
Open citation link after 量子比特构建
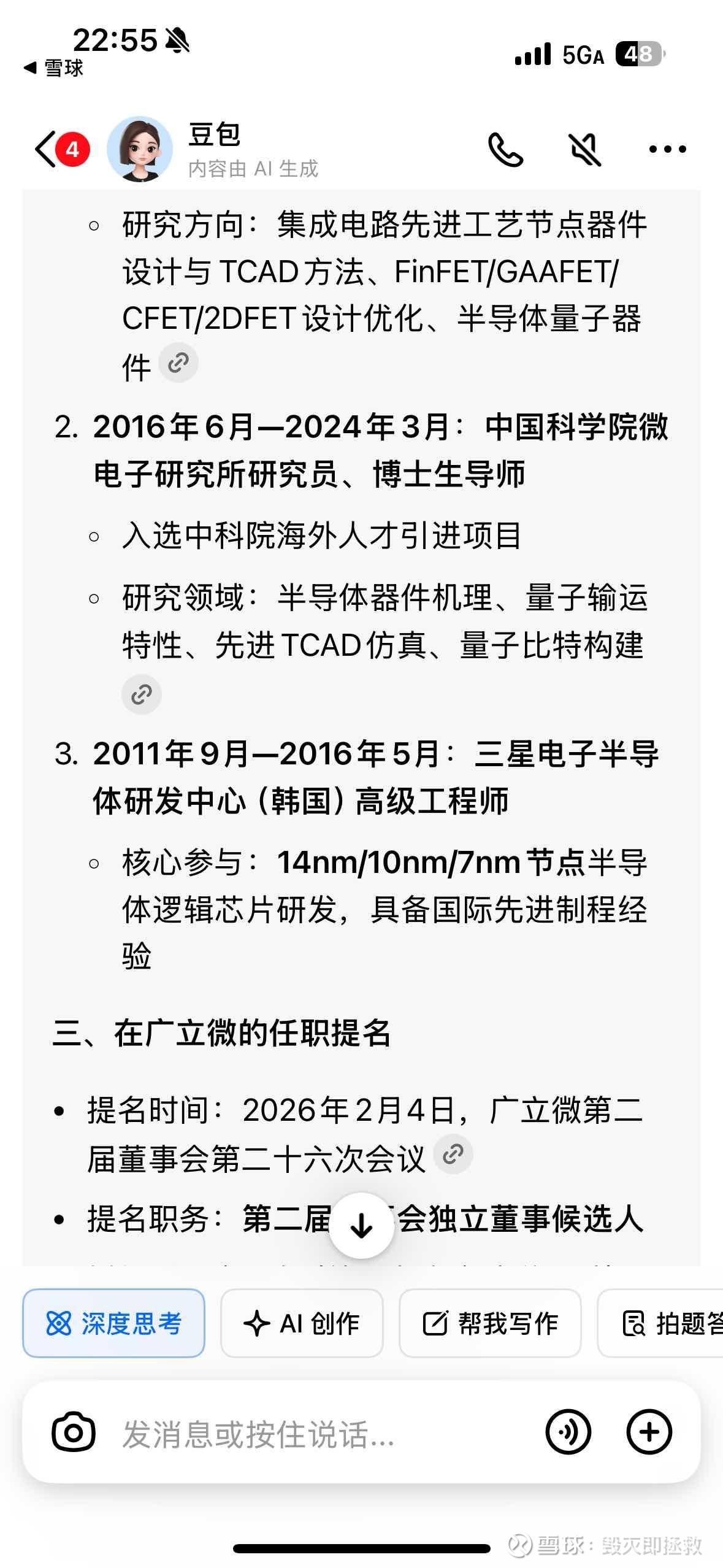tap(142, 694)
